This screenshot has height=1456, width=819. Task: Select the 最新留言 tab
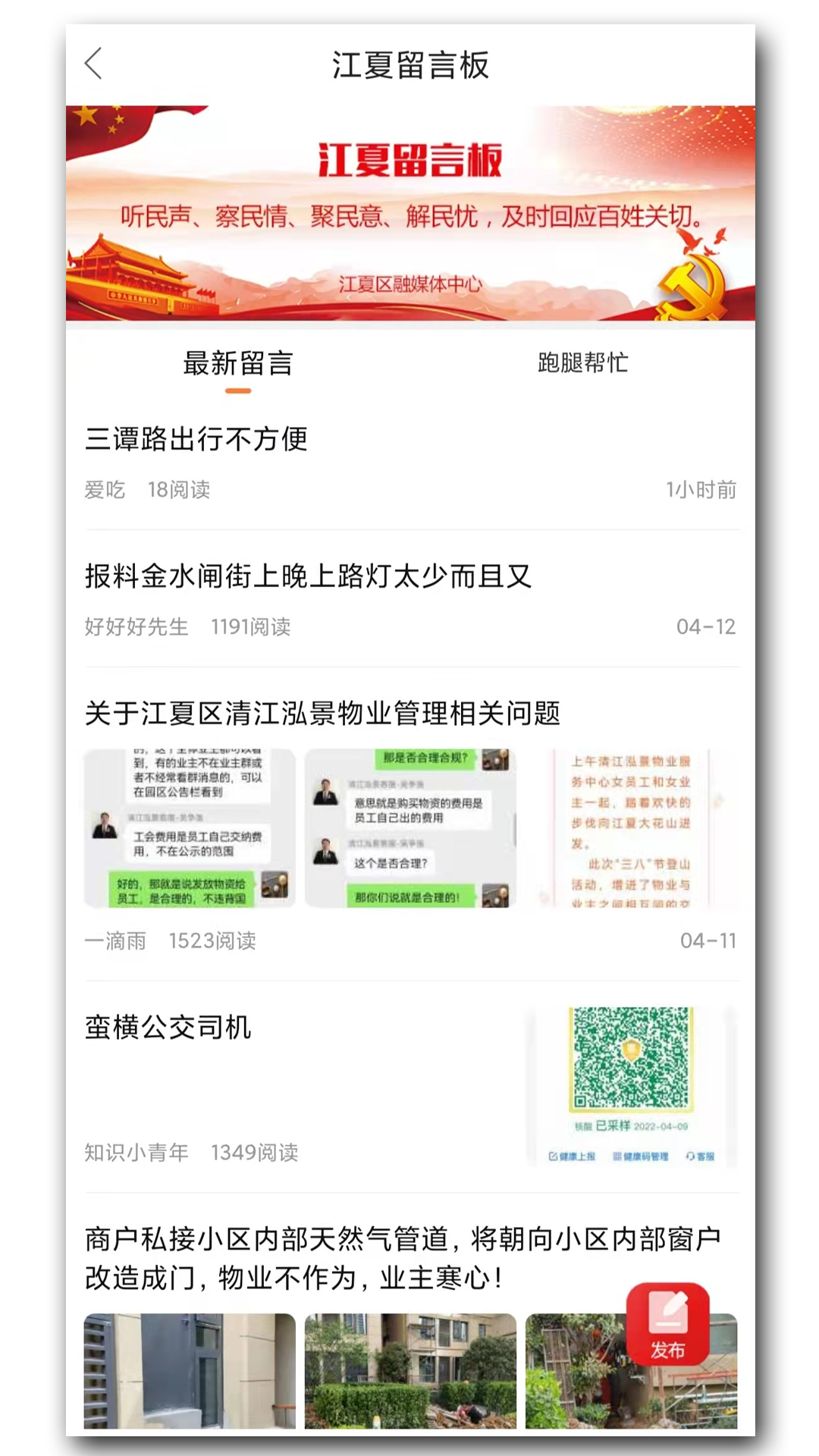237,364
